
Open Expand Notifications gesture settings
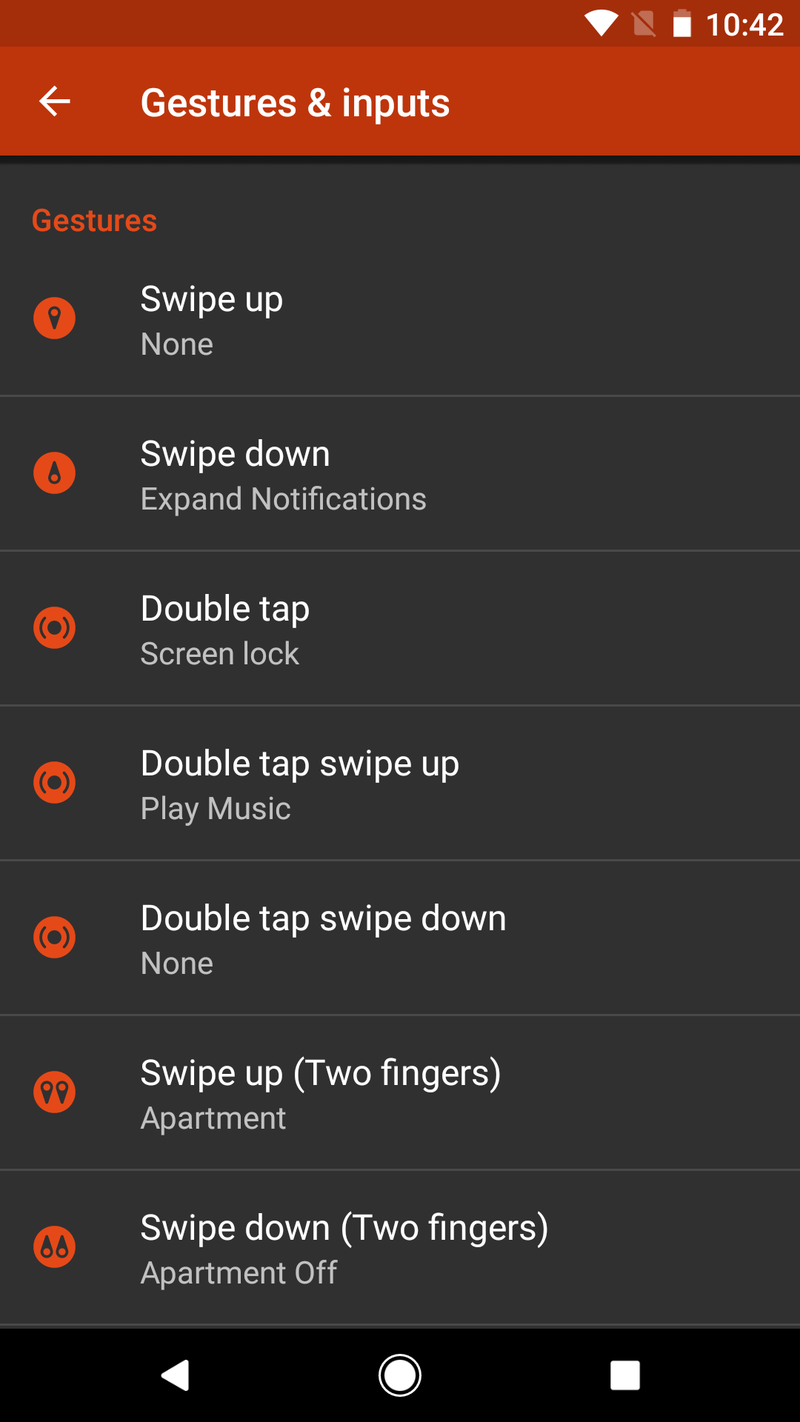(400, 473)
